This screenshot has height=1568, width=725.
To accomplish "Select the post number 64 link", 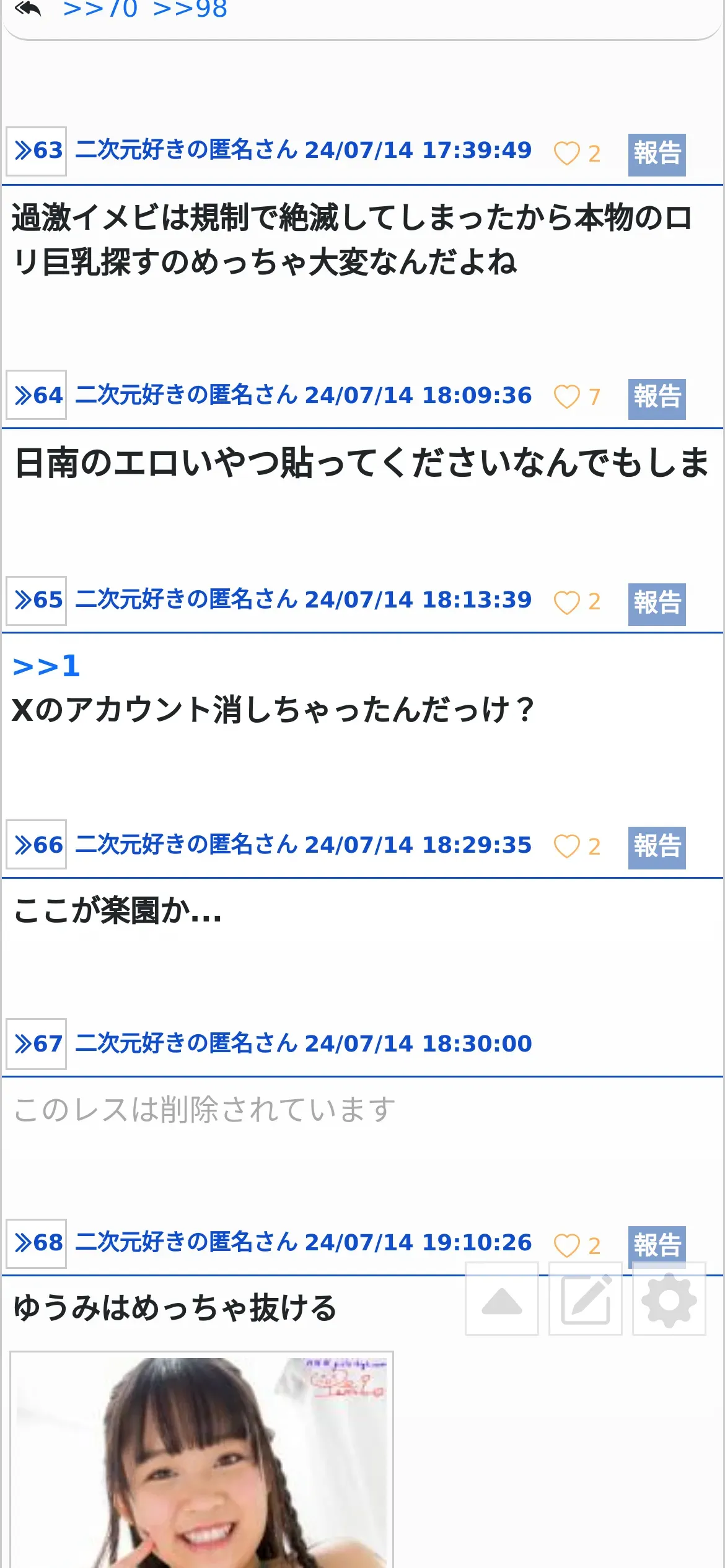I will [37, 395].
